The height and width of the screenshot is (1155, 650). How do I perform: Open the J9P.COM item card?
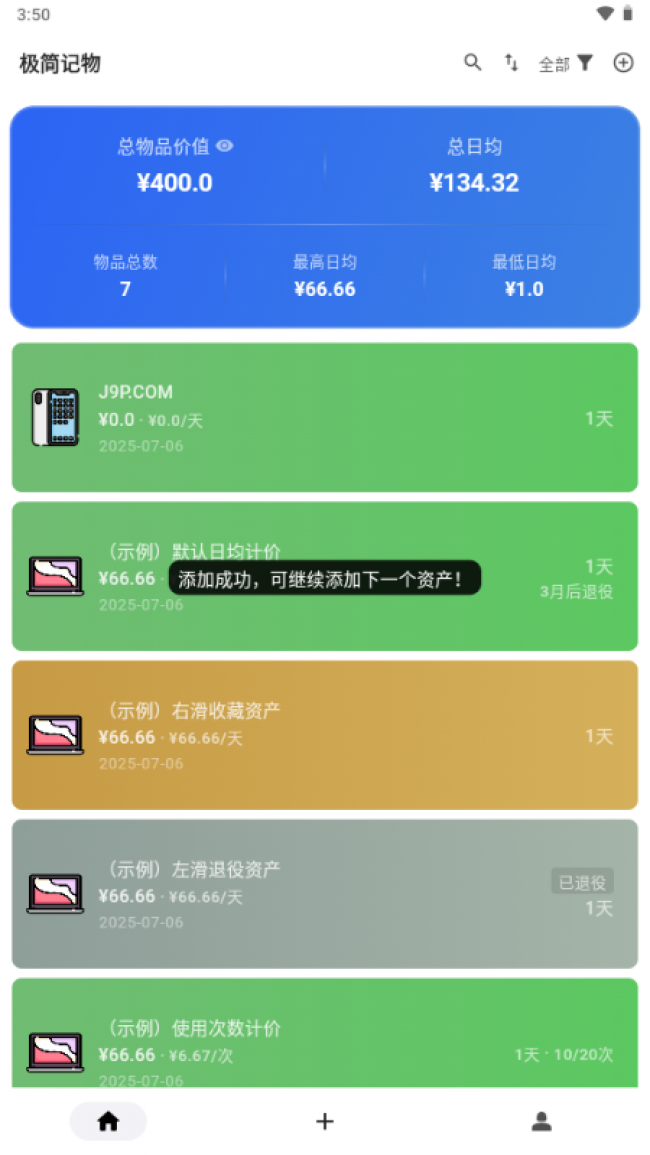tap(325, 418)
